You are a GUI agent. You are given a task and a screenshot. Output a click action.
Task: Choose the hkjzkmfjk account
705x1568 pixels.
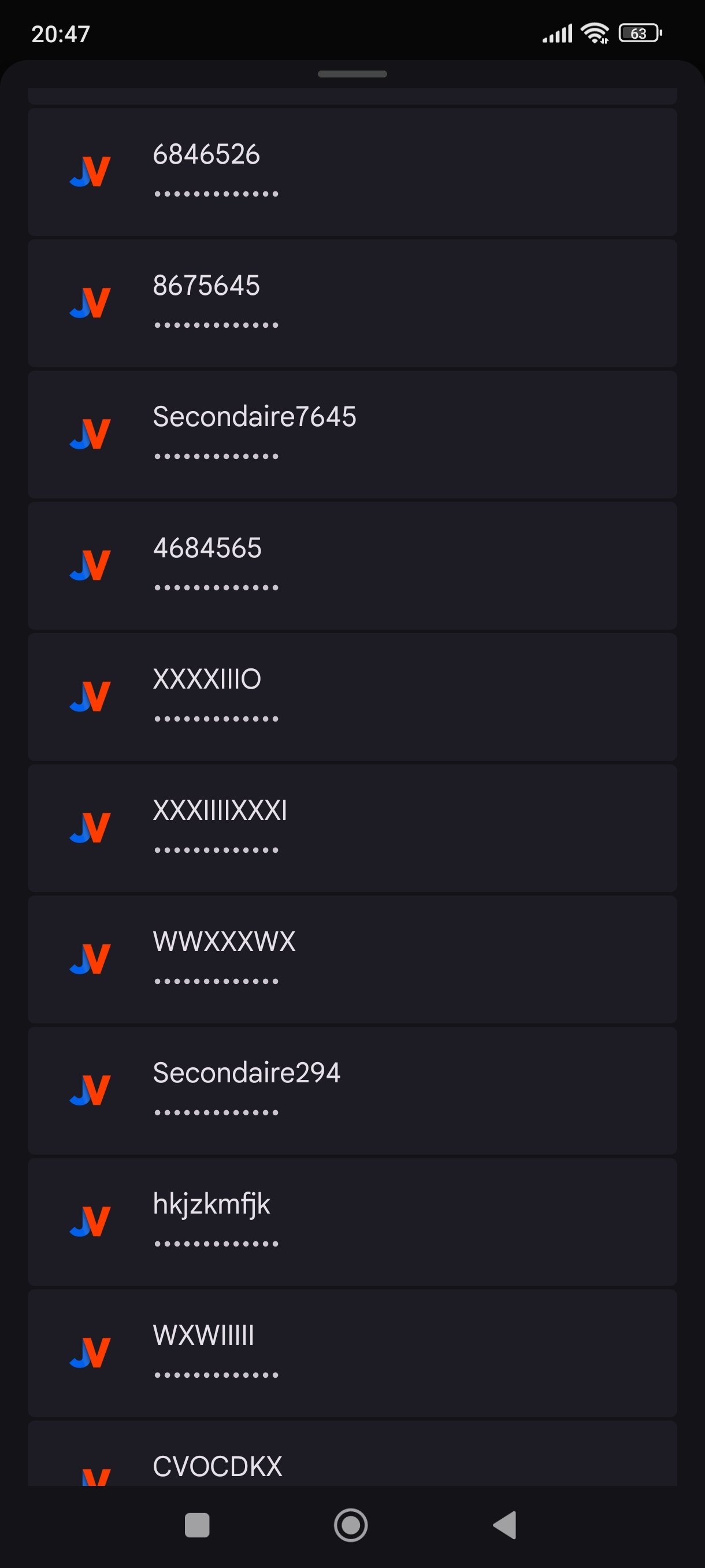coord(352,1222)
